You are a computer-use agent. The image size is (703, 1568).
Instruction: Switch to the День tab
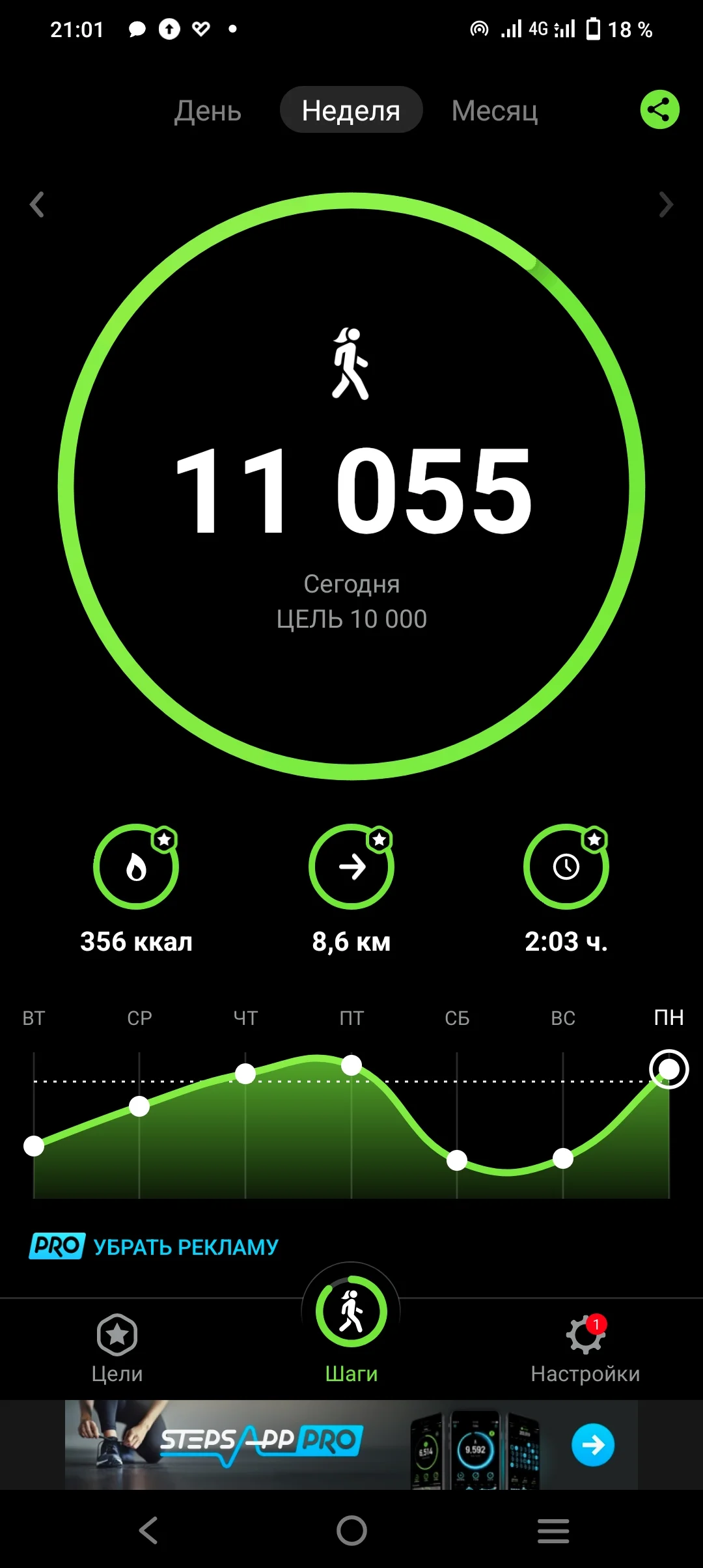(208, 111)
